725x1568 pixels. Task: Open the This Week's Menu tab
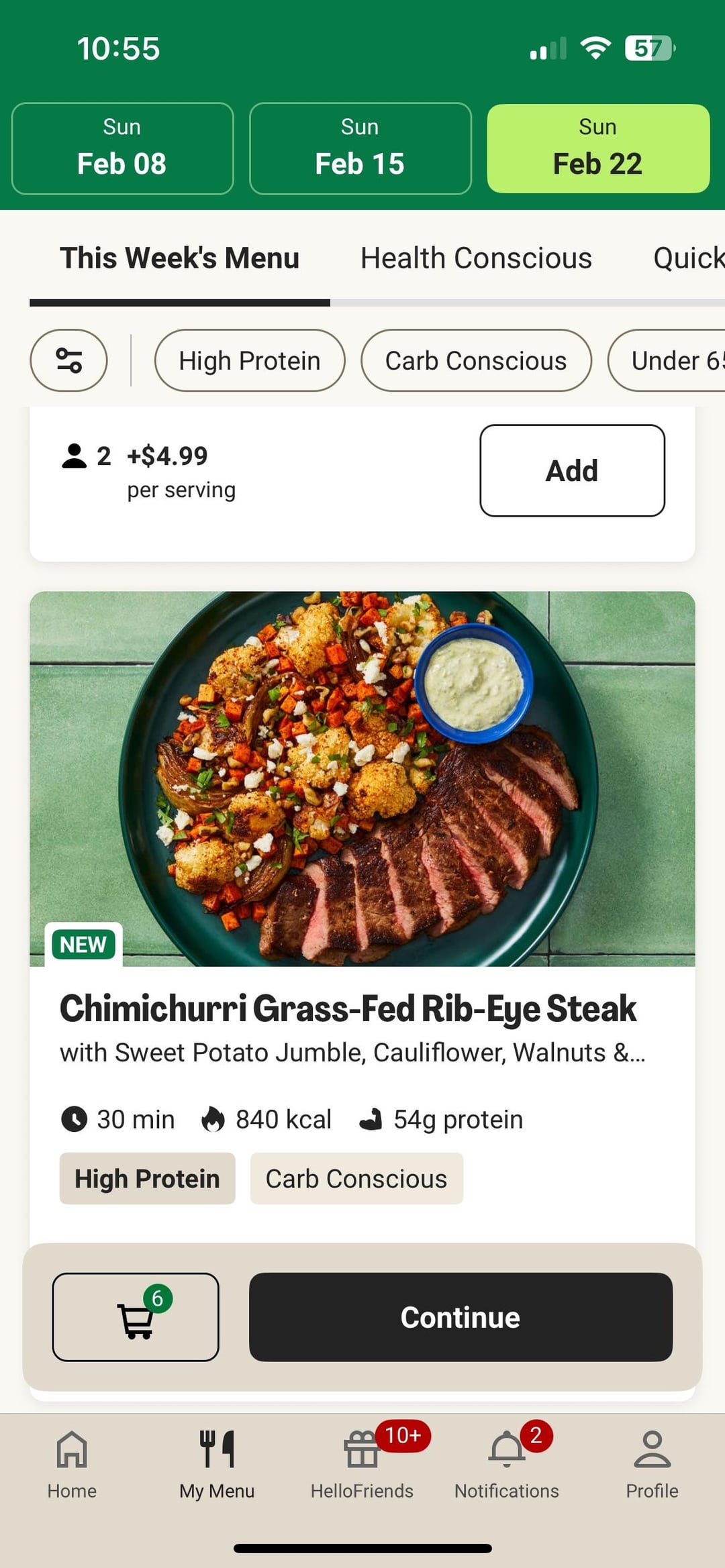[x=179, y=258]
